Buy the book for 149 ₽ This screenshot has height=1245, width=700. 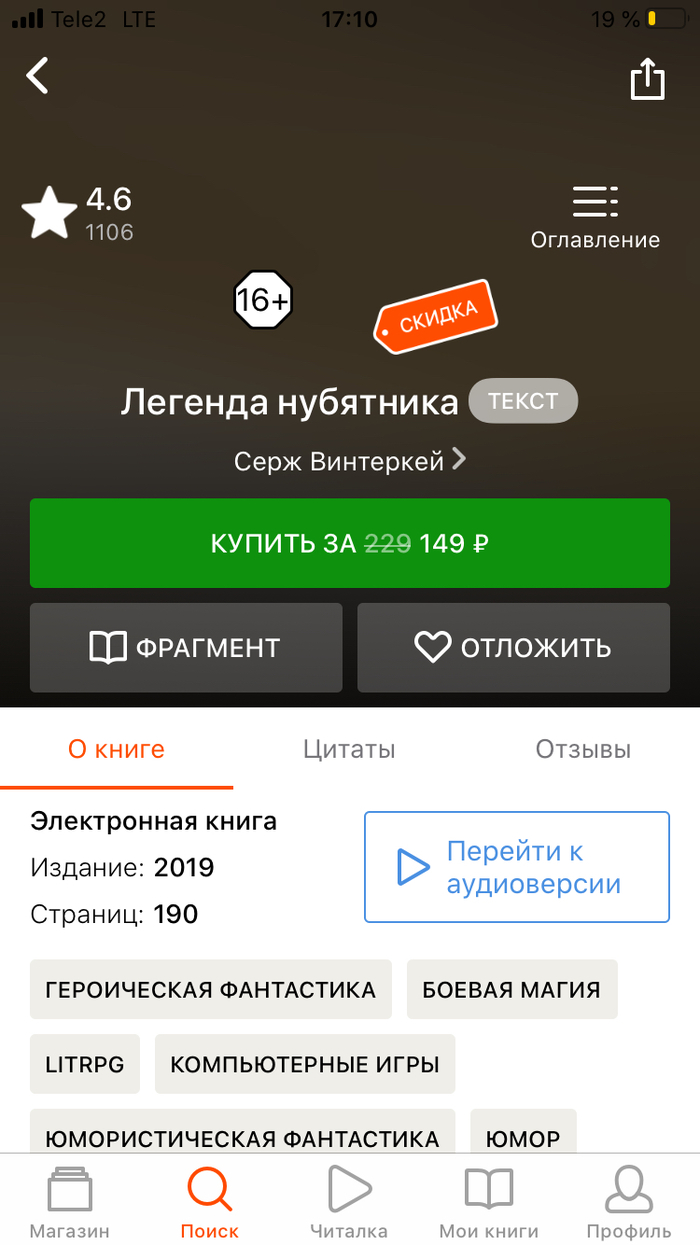pyautogui.click(x=349, y=543)
